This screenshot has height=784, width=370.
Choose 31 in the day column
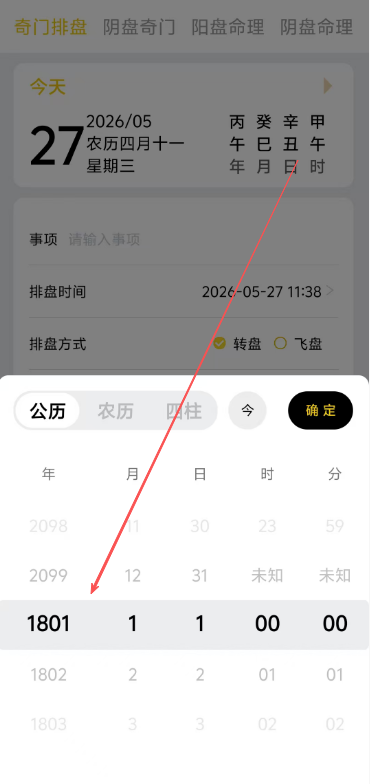(x=200, y=576)
